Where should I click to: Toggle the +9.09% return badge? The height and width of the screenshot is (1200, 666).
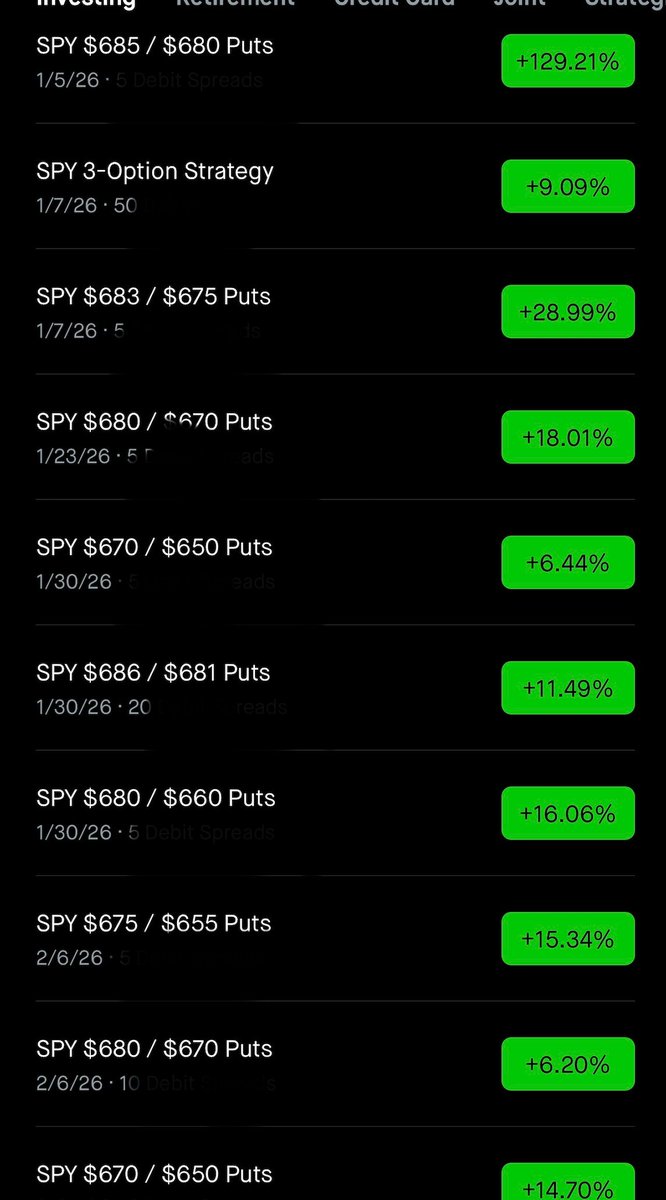tap(568, 187)
